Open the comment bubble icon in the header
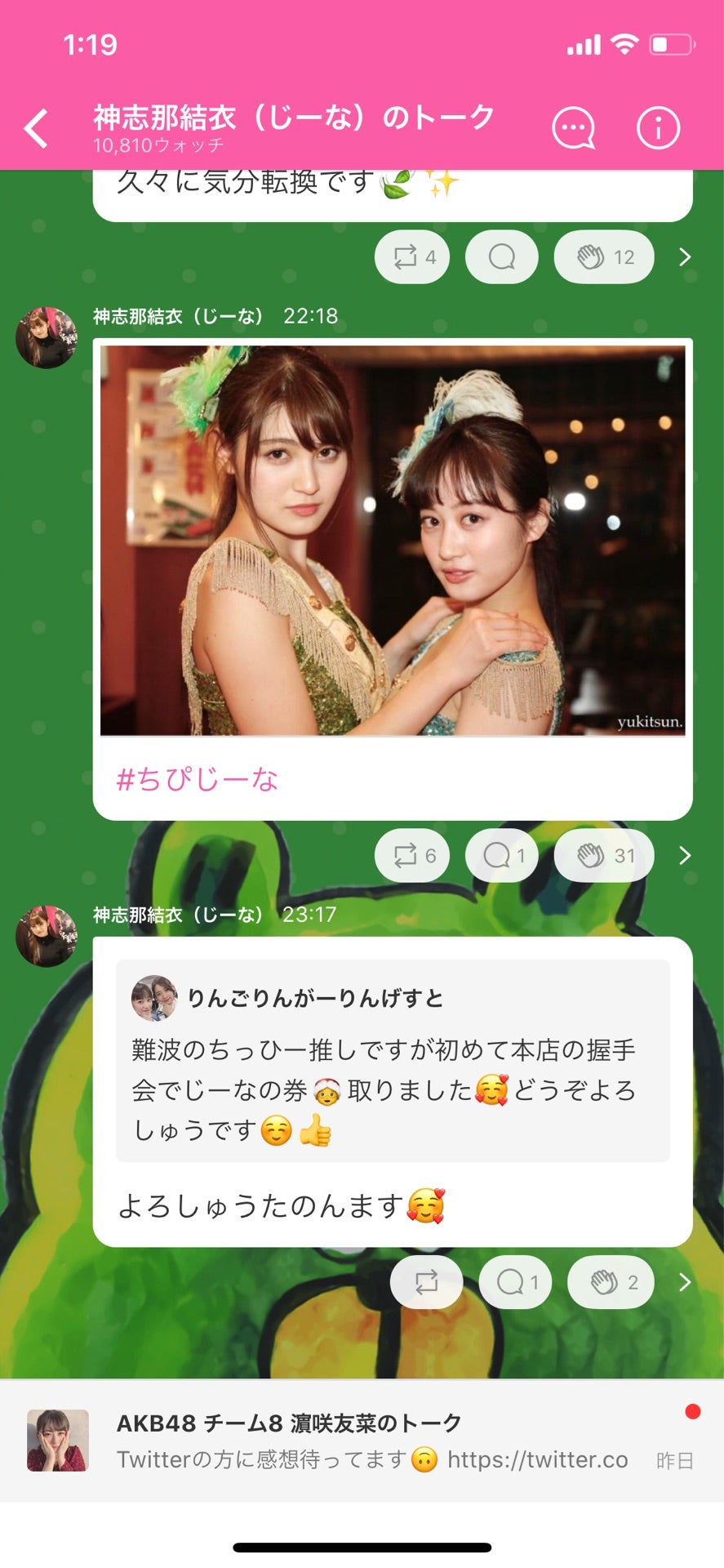724x1568 pixels. (x=573, y=129)
